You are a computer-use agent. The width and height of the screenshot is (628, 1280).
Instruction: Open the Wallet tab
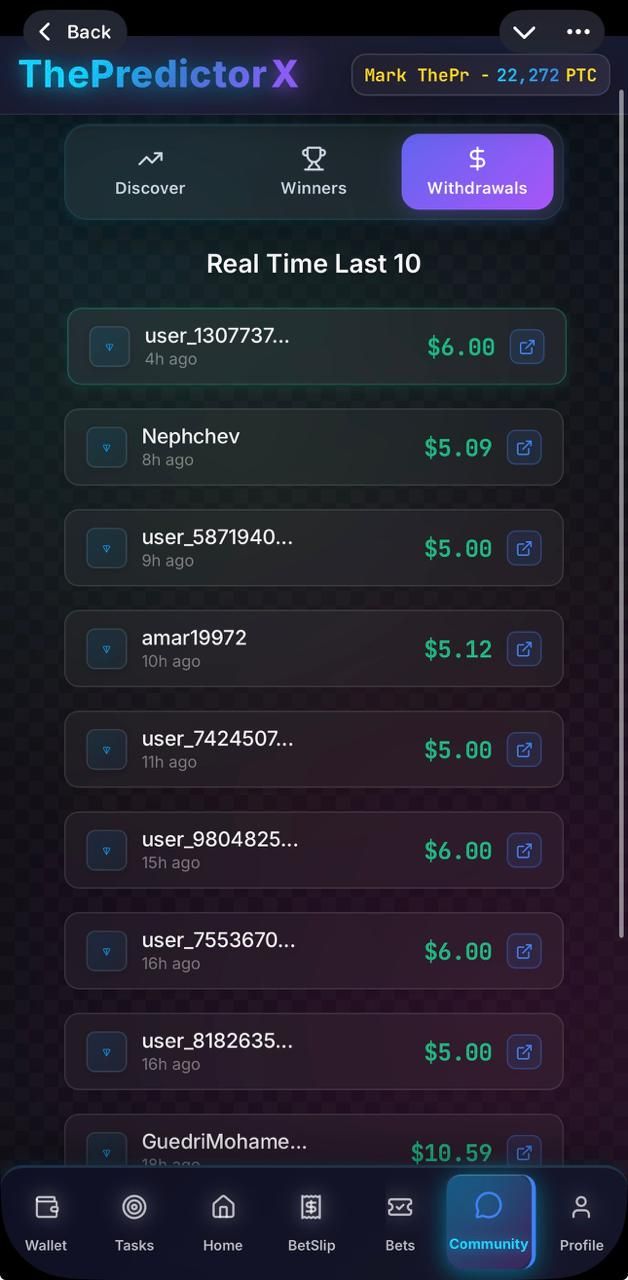click(46, 1222)
